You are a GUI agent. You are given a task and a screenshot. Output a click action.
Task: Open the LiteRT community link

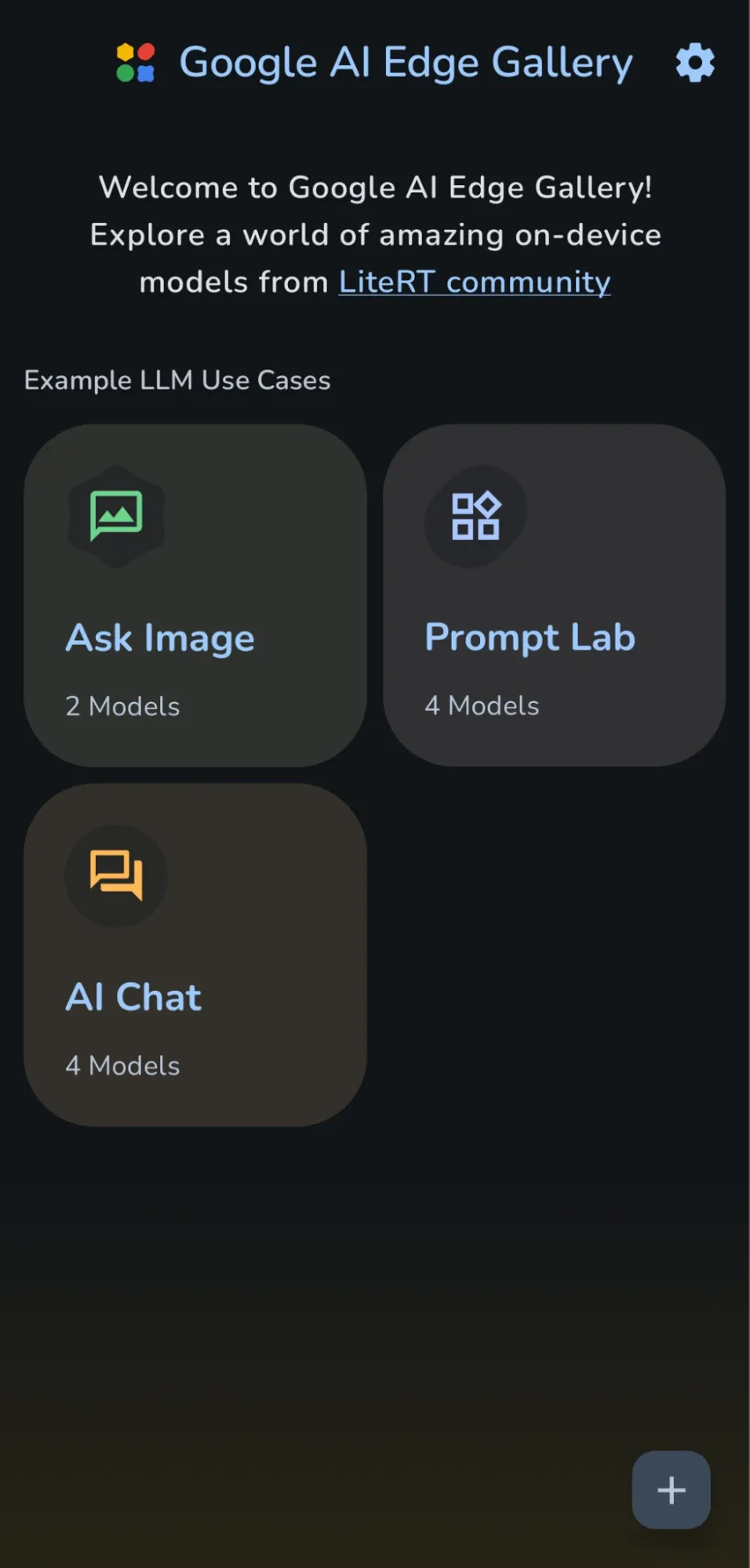click(x=475, y=282)
